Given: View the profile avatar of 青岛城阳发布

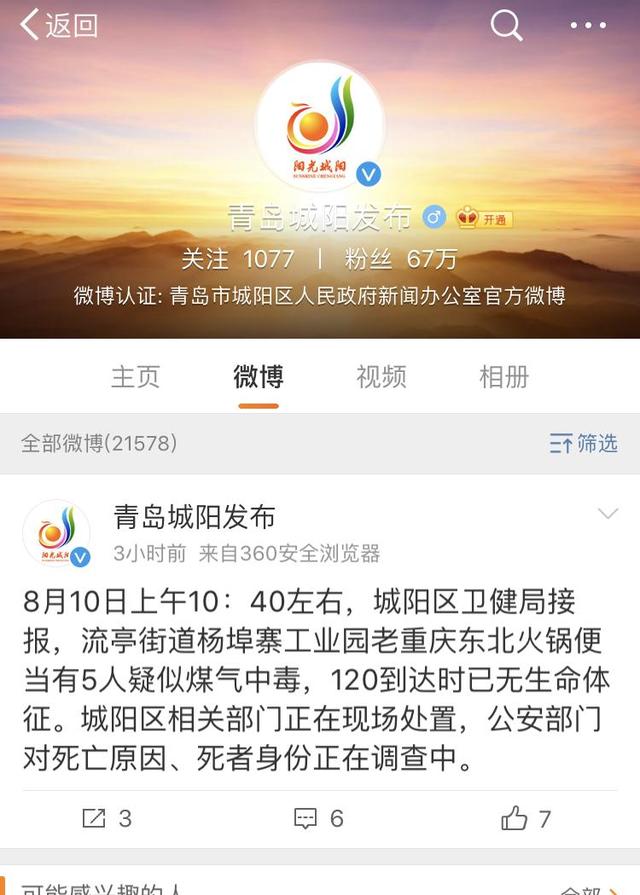Looking at the screenshot, I should click(320, 126).
